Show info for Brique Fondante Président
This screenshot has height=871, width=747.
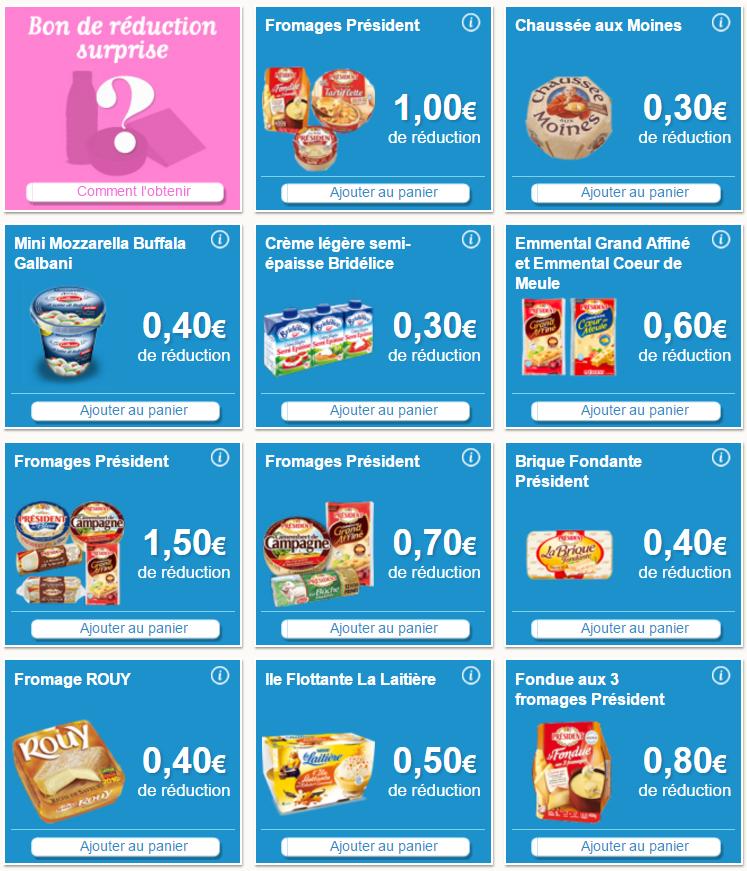tap(720, 458)
